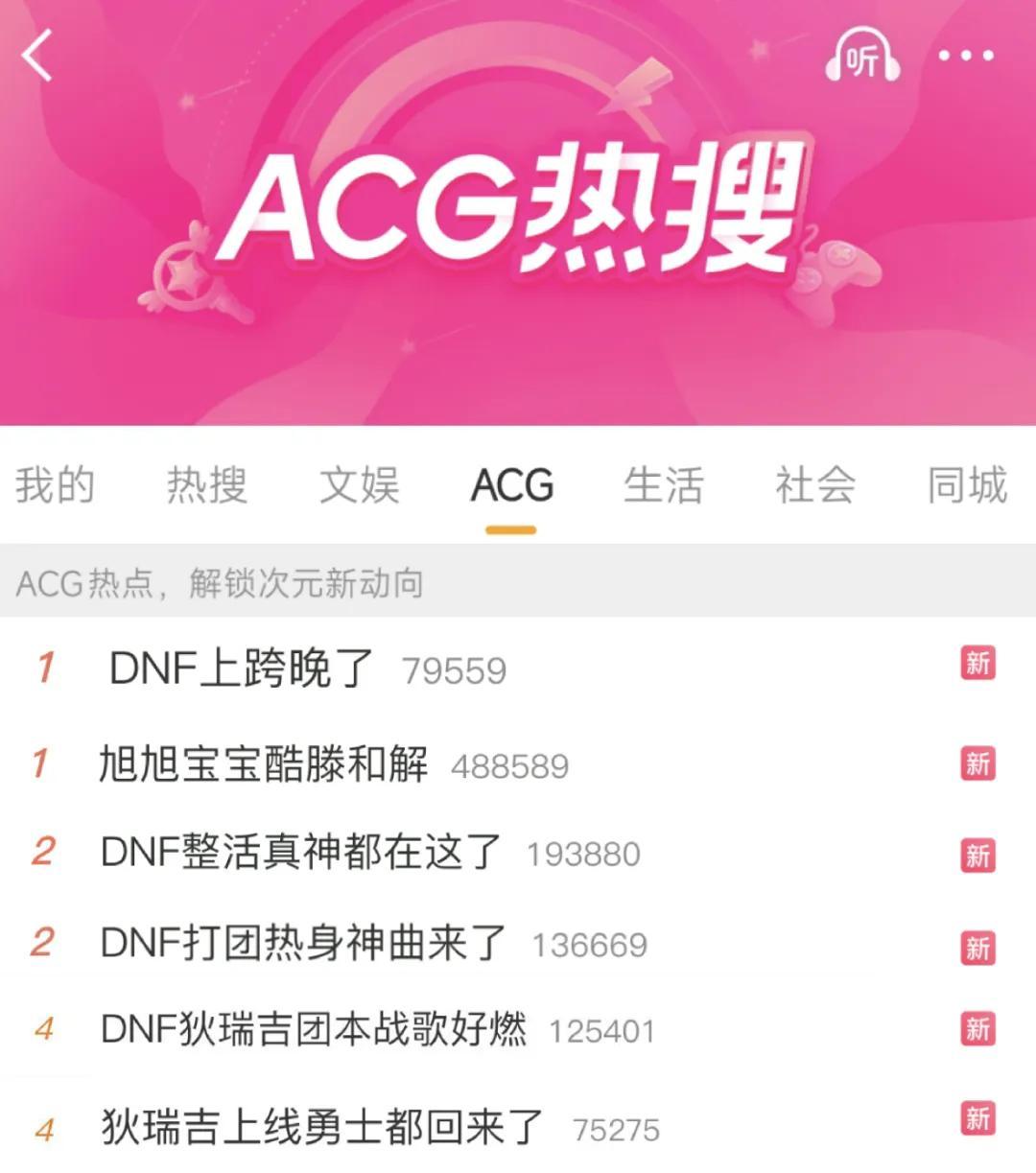
Task: Switch to the 社会 tab
Action: 814,485
